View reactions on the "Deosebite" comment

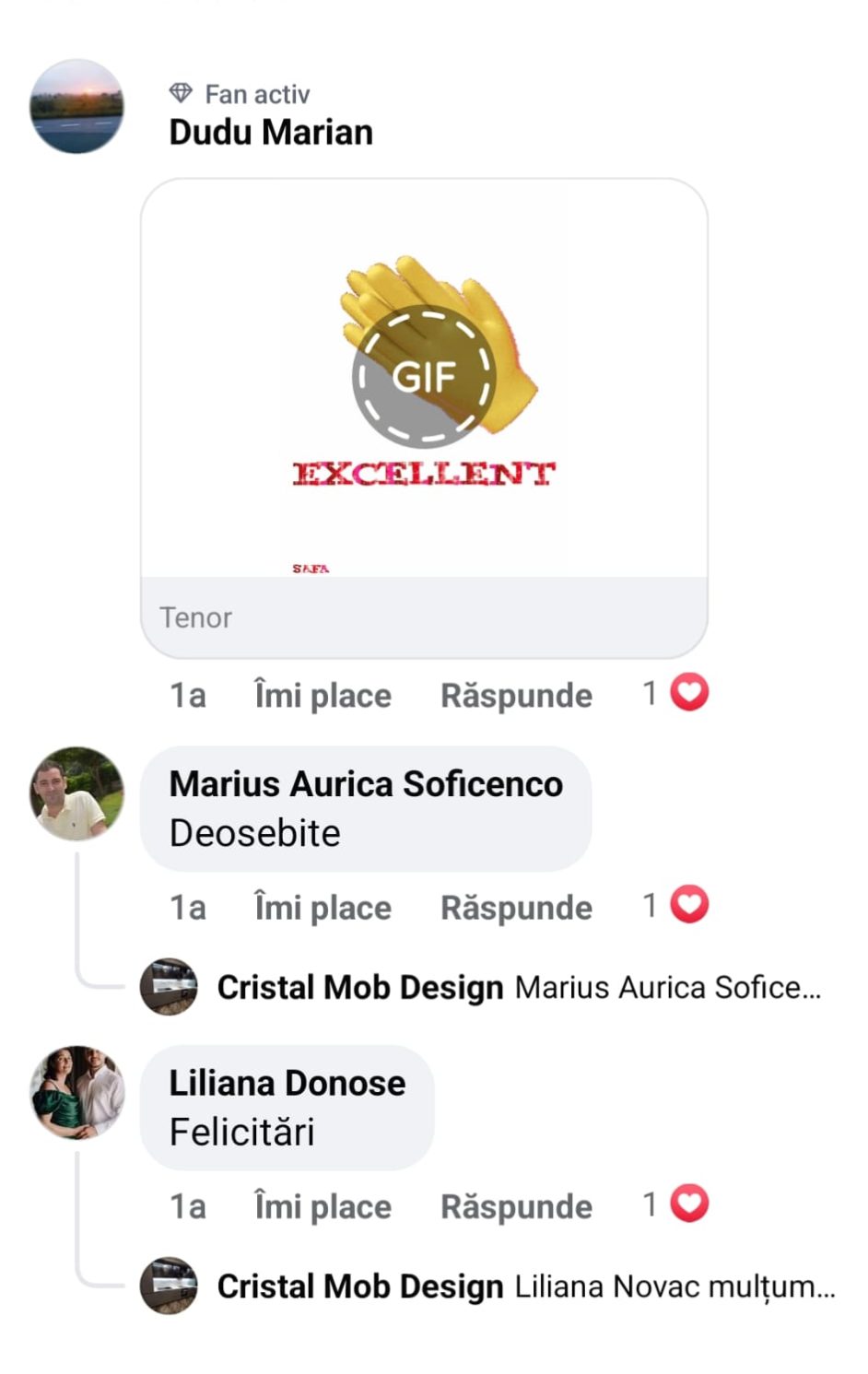[x=677, y=905]
